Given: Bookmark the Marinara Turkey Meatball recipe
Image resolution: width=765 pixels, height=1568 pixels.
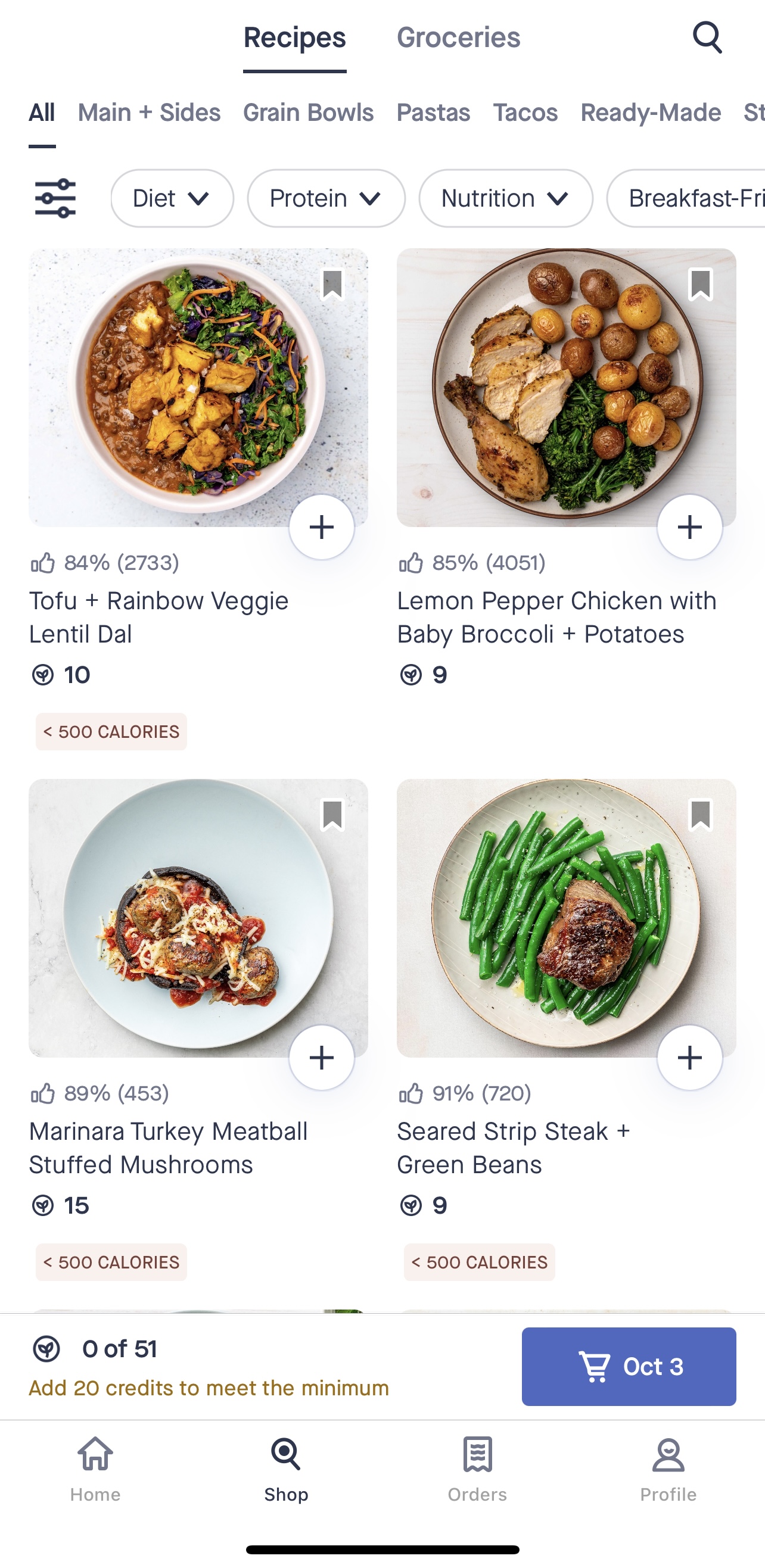Looking at the screenshot, I should 332,815.
